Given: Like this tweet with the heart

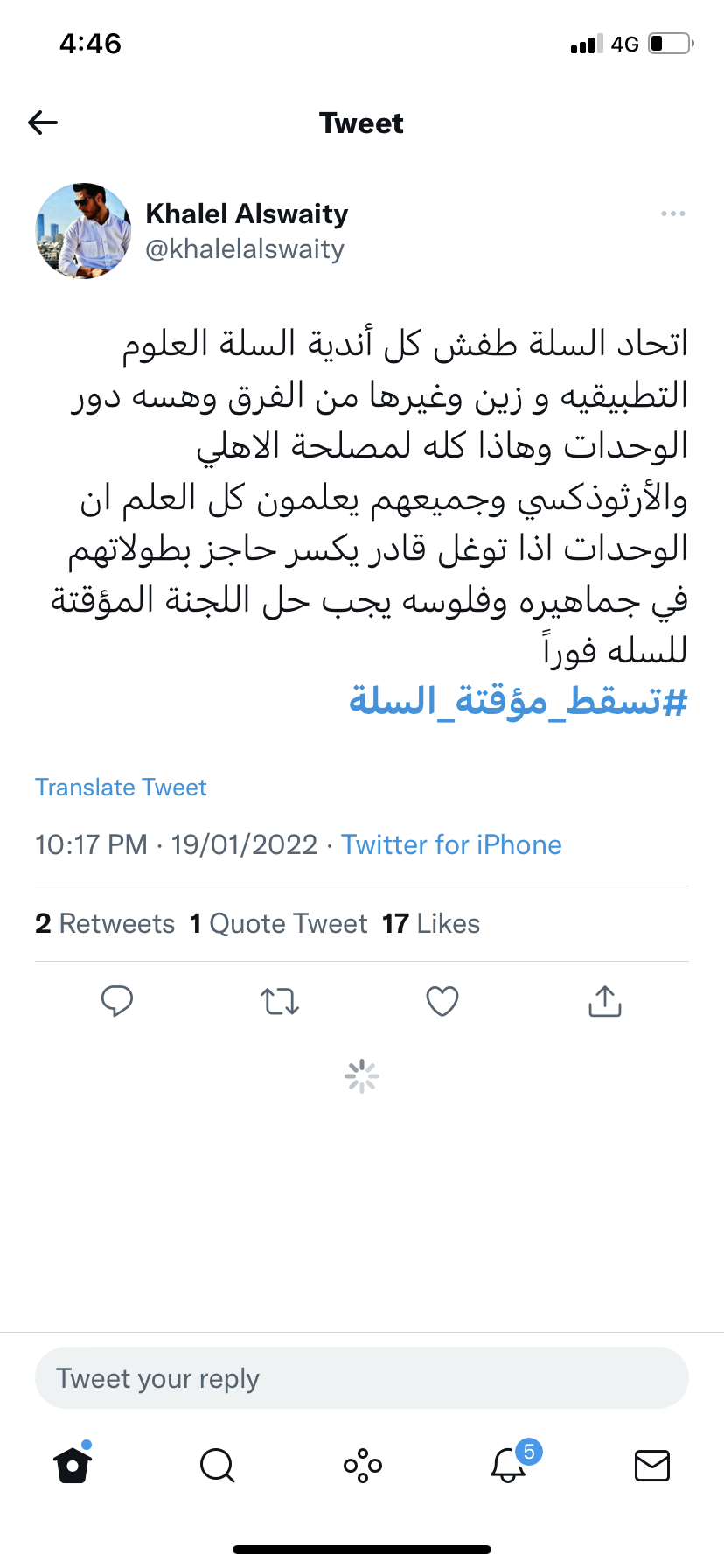Looking at the screenshot, I should 442,1001.
